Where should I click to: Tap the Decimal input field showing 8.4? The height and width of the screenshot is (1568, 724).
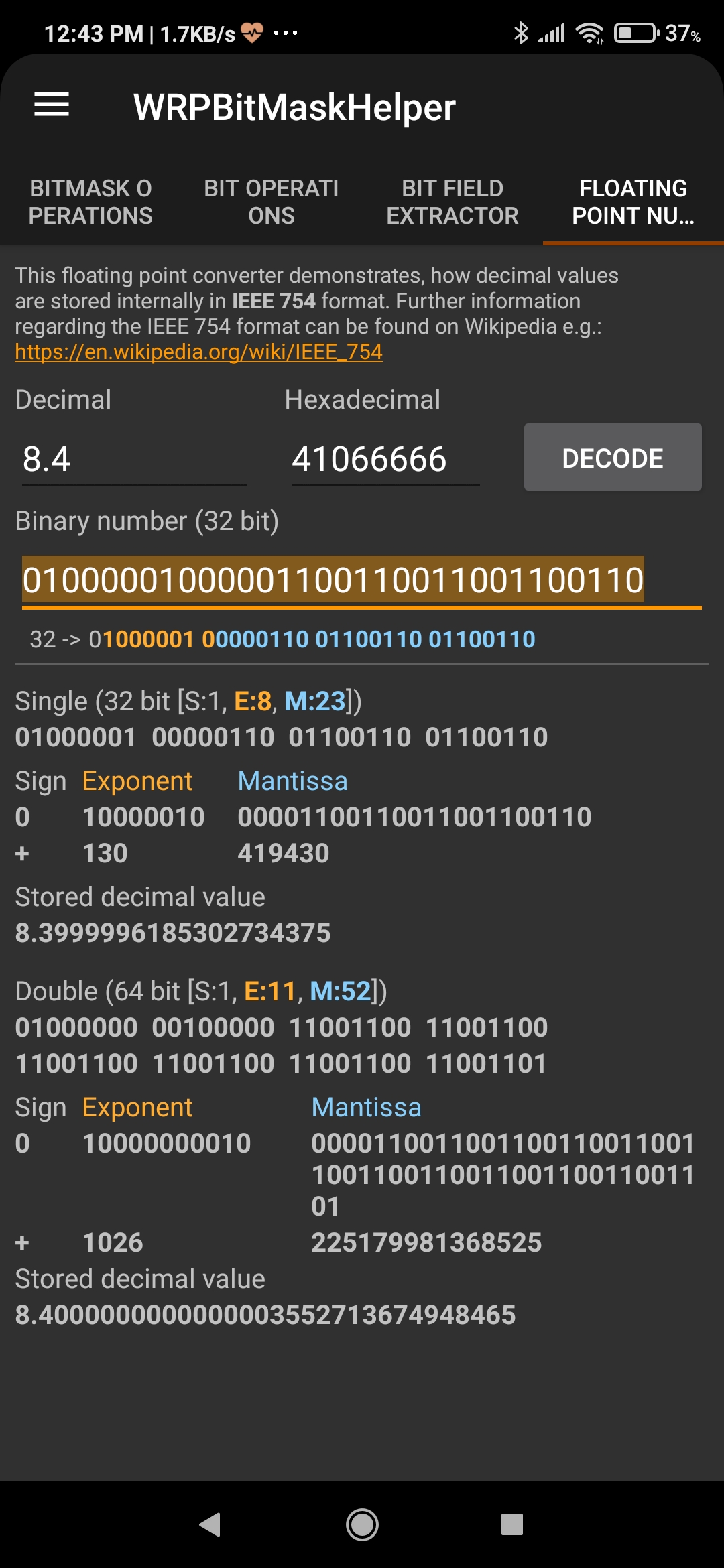point(134,460)
